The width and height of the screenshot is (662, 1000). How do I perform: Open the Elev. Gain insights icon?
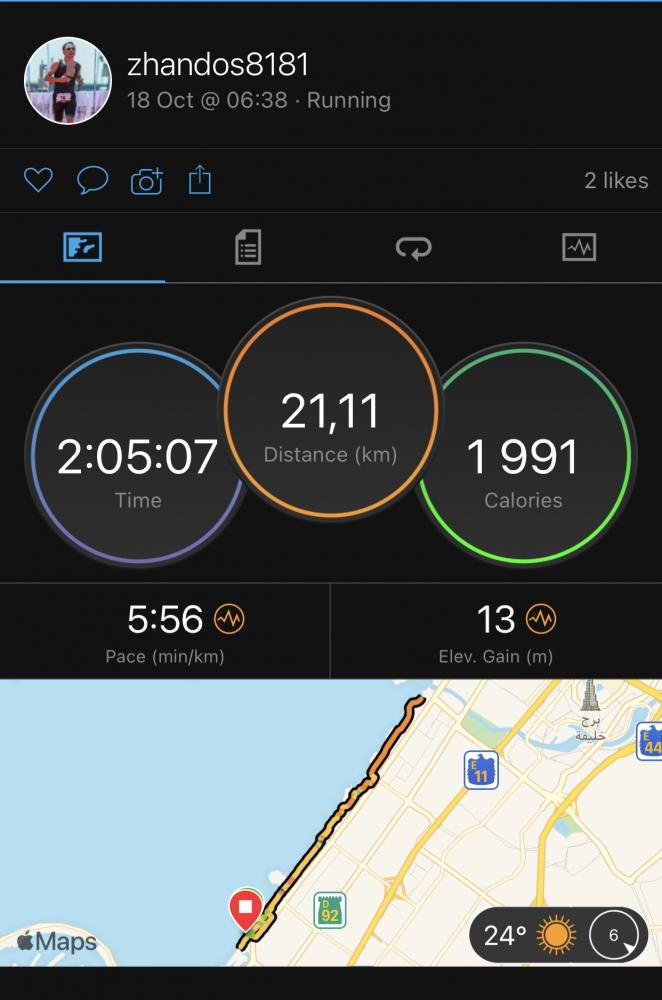click(x=540, y=620)
